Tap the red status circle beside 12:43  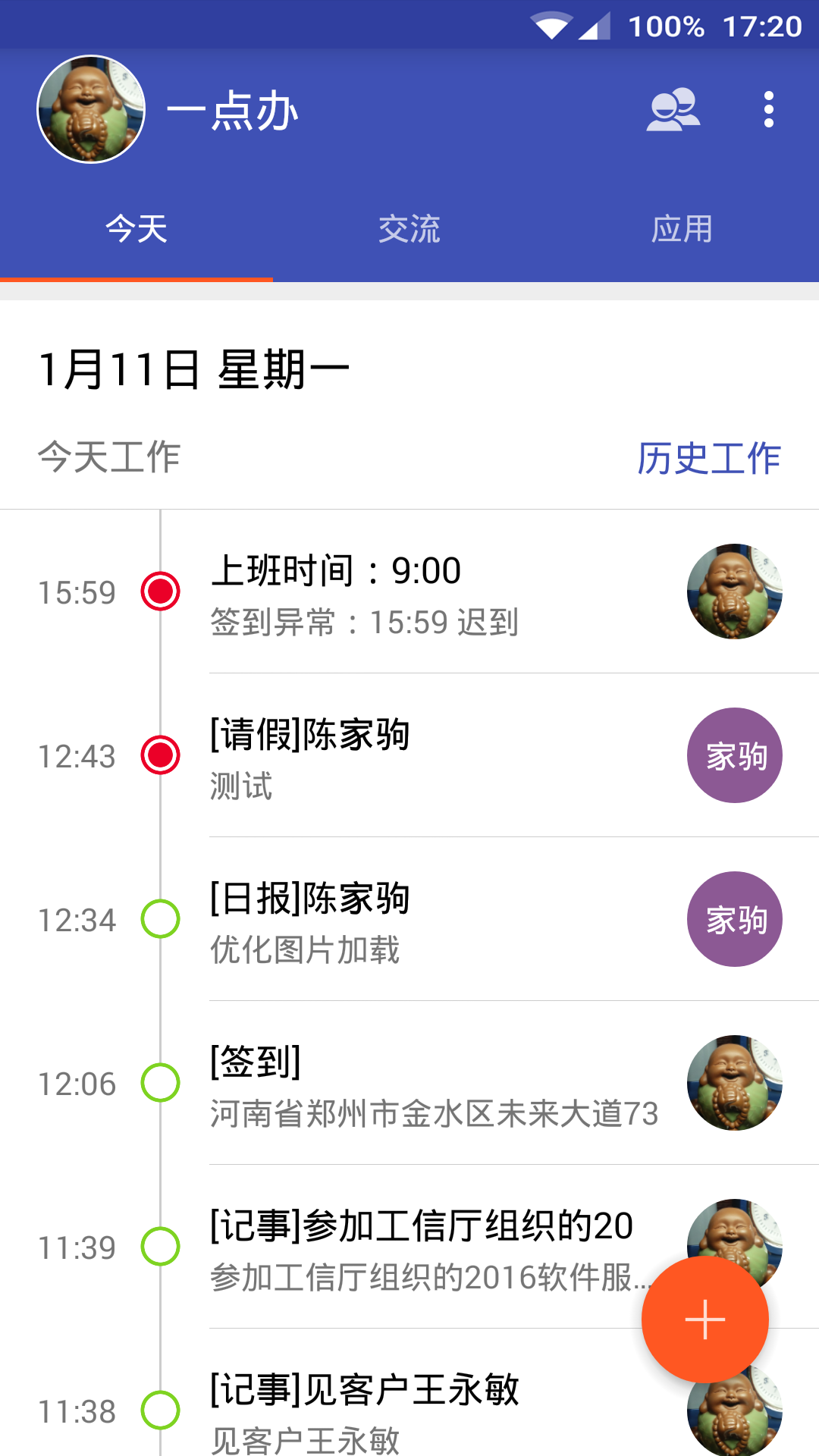tap(161, 755)
